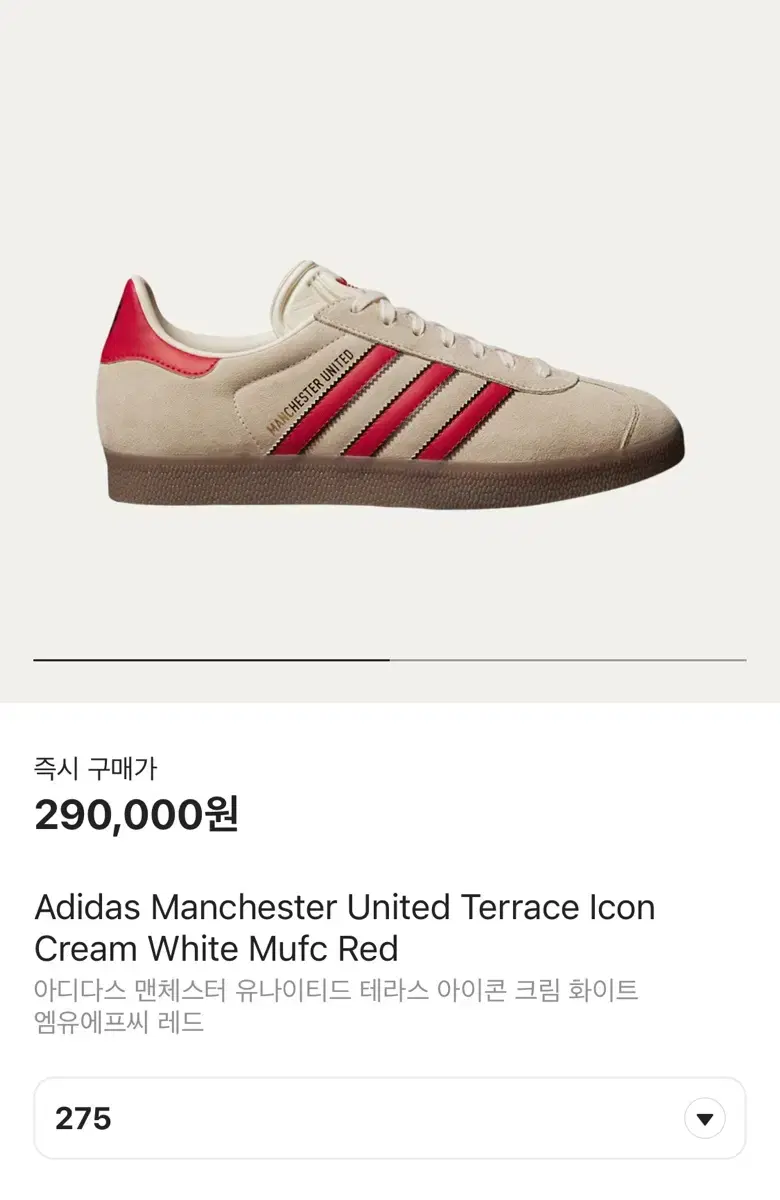Image resolution: width=780 pixels, height=1200 pixels.
Task: Click the Korean product name text
Action: point(340,990)
